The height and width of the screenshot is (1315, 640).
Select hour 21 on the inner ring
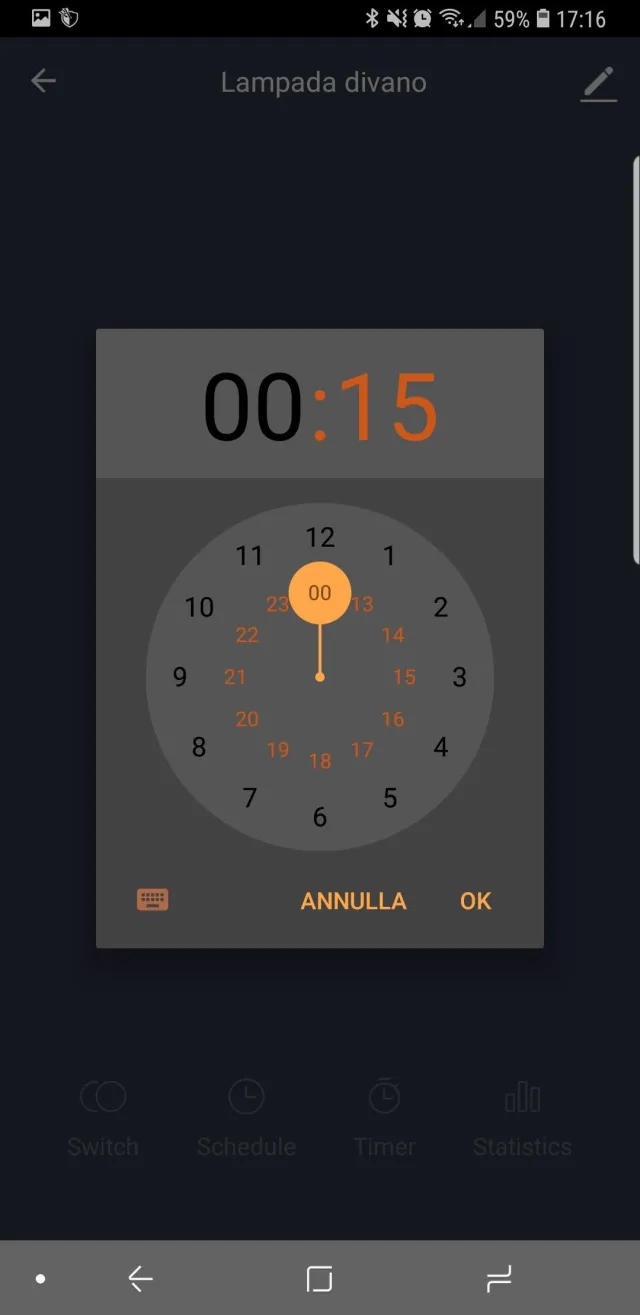point(235,677)
